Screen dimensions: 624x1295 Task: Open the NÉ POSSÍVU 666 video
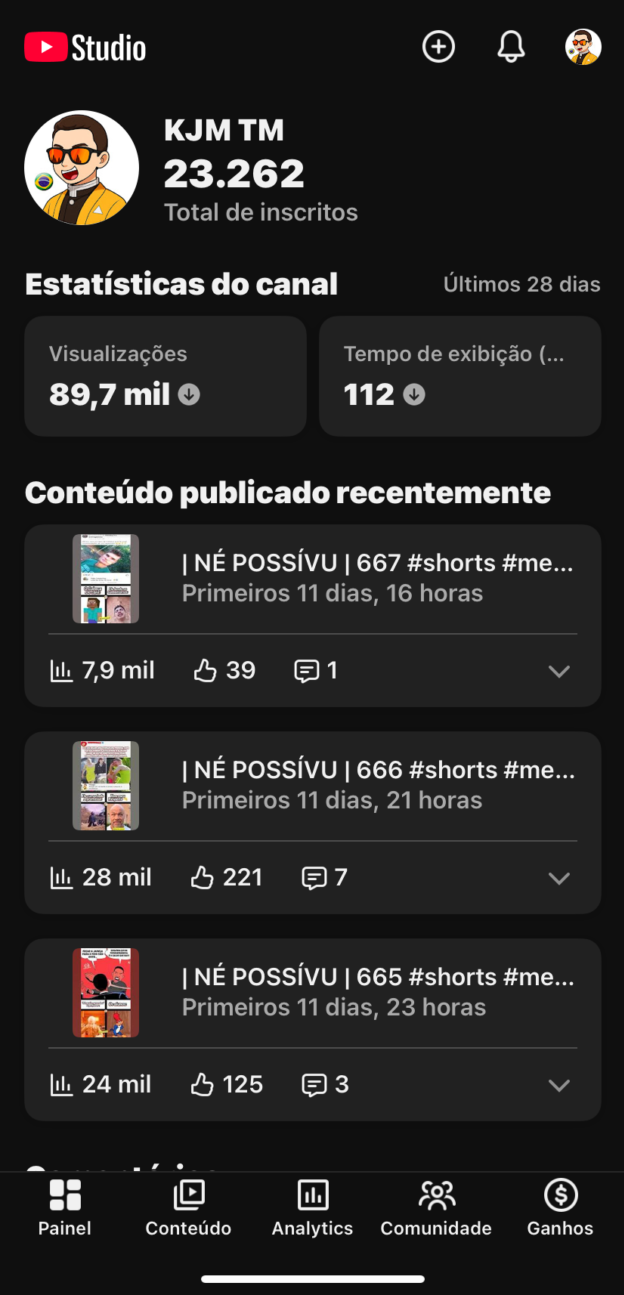coord(377,785)
